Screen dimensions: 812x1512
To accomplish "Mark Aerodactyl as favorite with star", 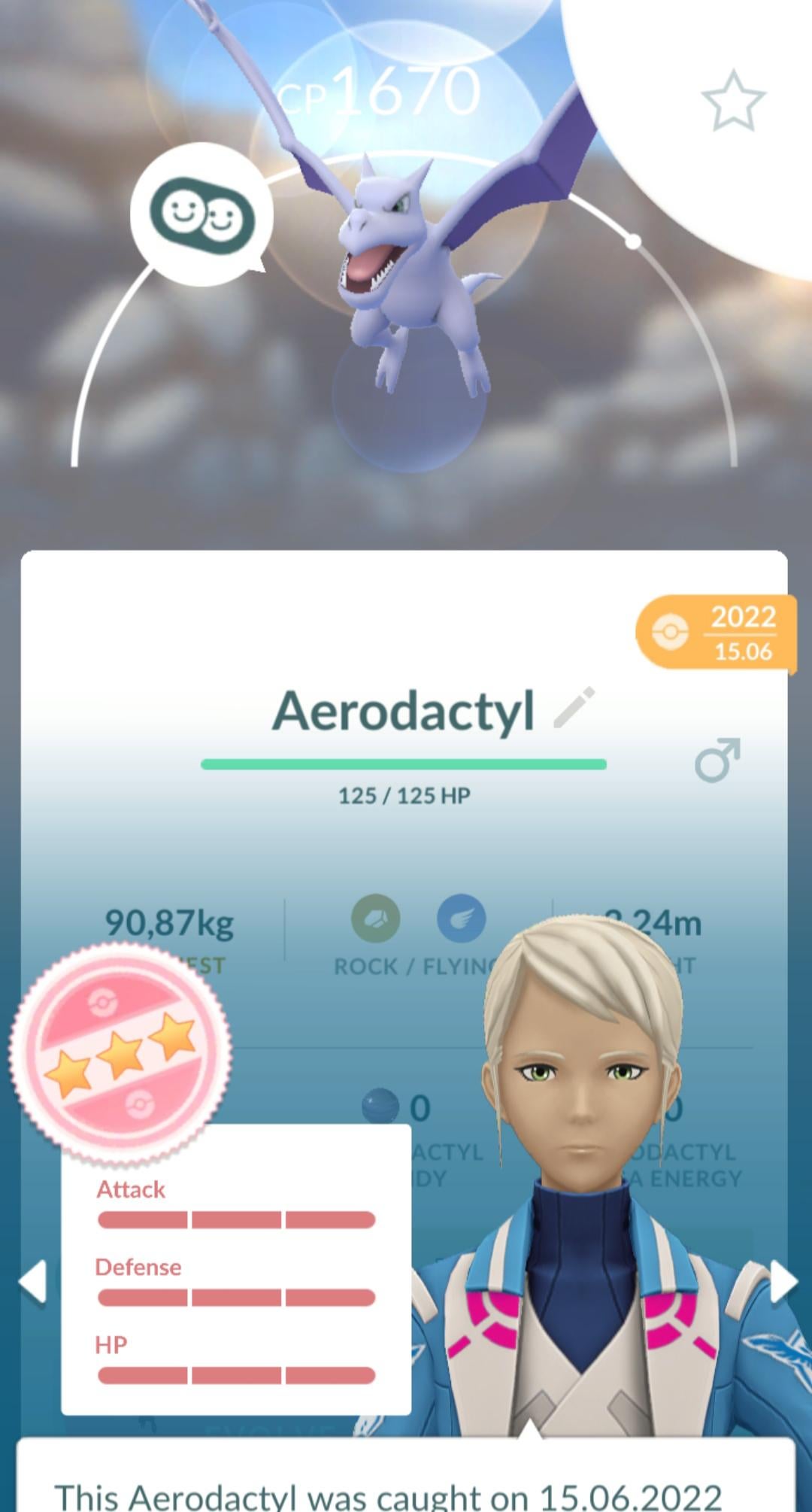I will coord(733,101).
